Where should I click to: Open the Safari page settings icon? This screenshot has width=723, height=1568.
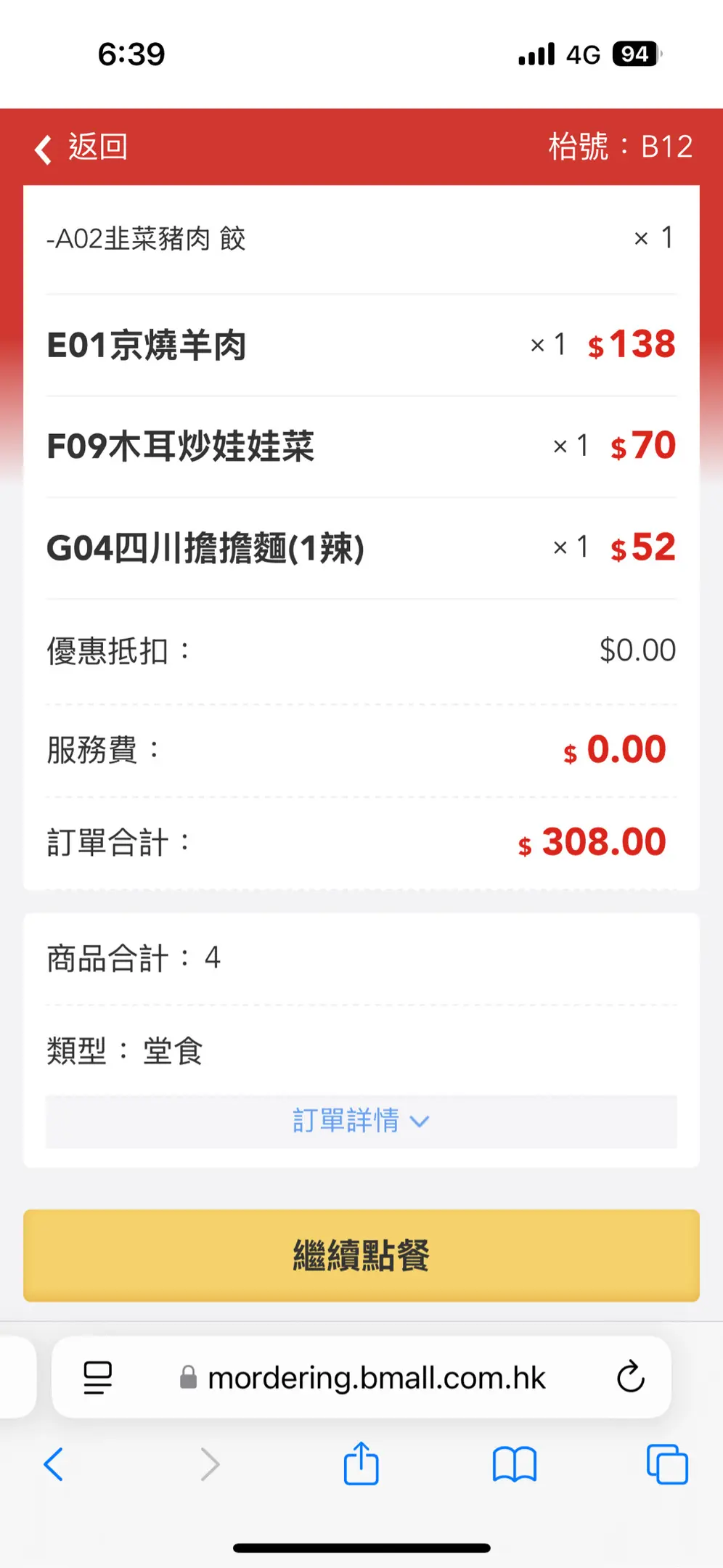98,1377
